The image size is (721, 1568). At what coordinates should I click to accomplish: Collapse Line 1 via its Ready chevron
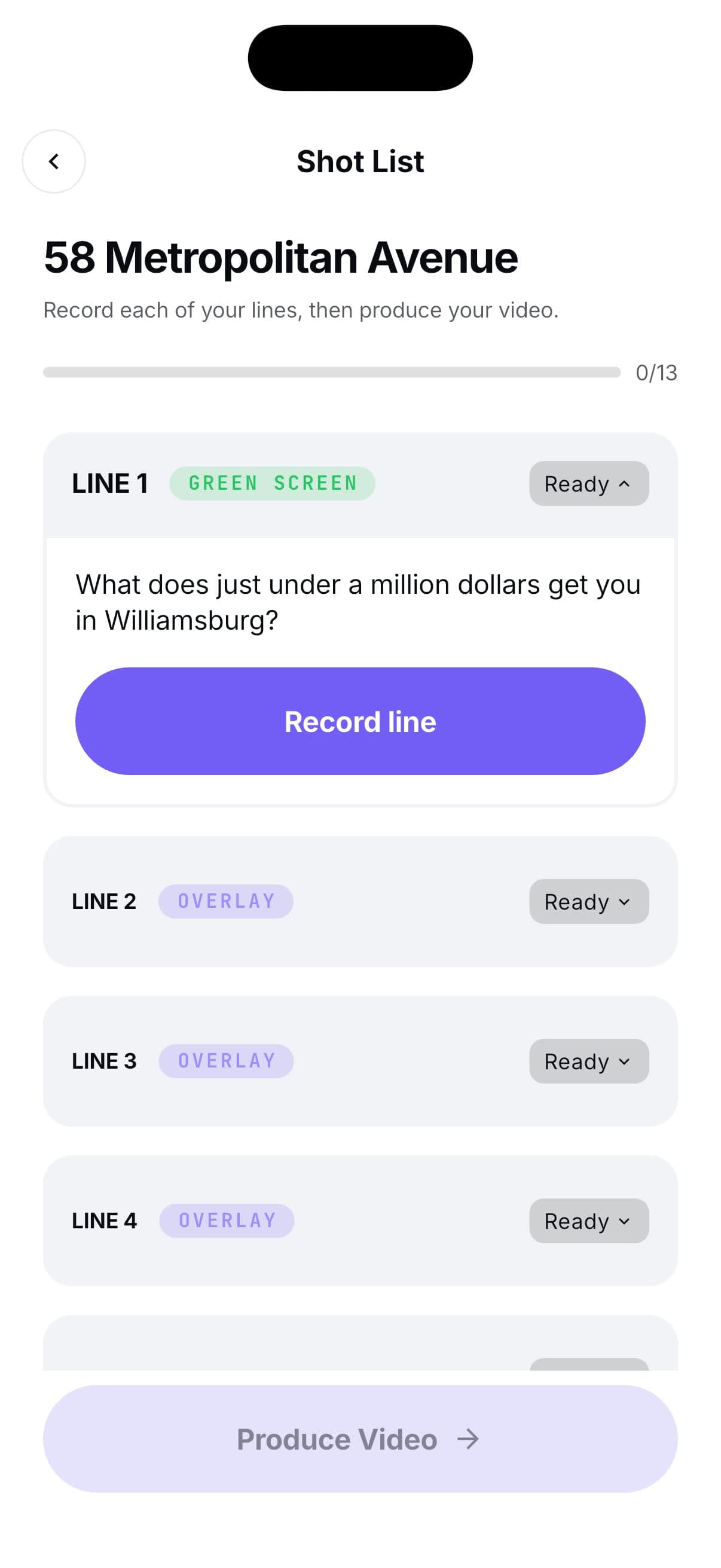pos(589,484)
